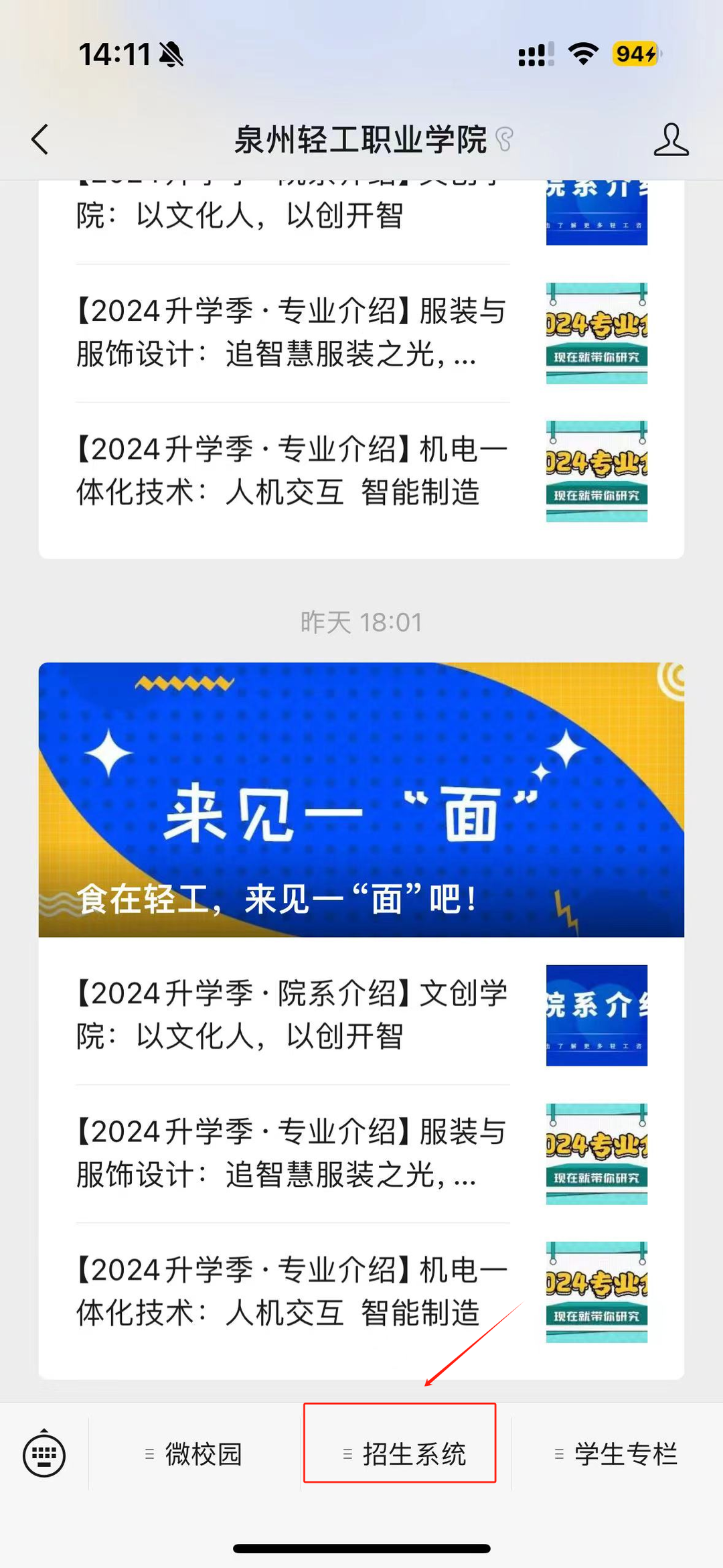Open 机电一体化技术 article in yesterday's 18:01 post

tap(361, 1292)
